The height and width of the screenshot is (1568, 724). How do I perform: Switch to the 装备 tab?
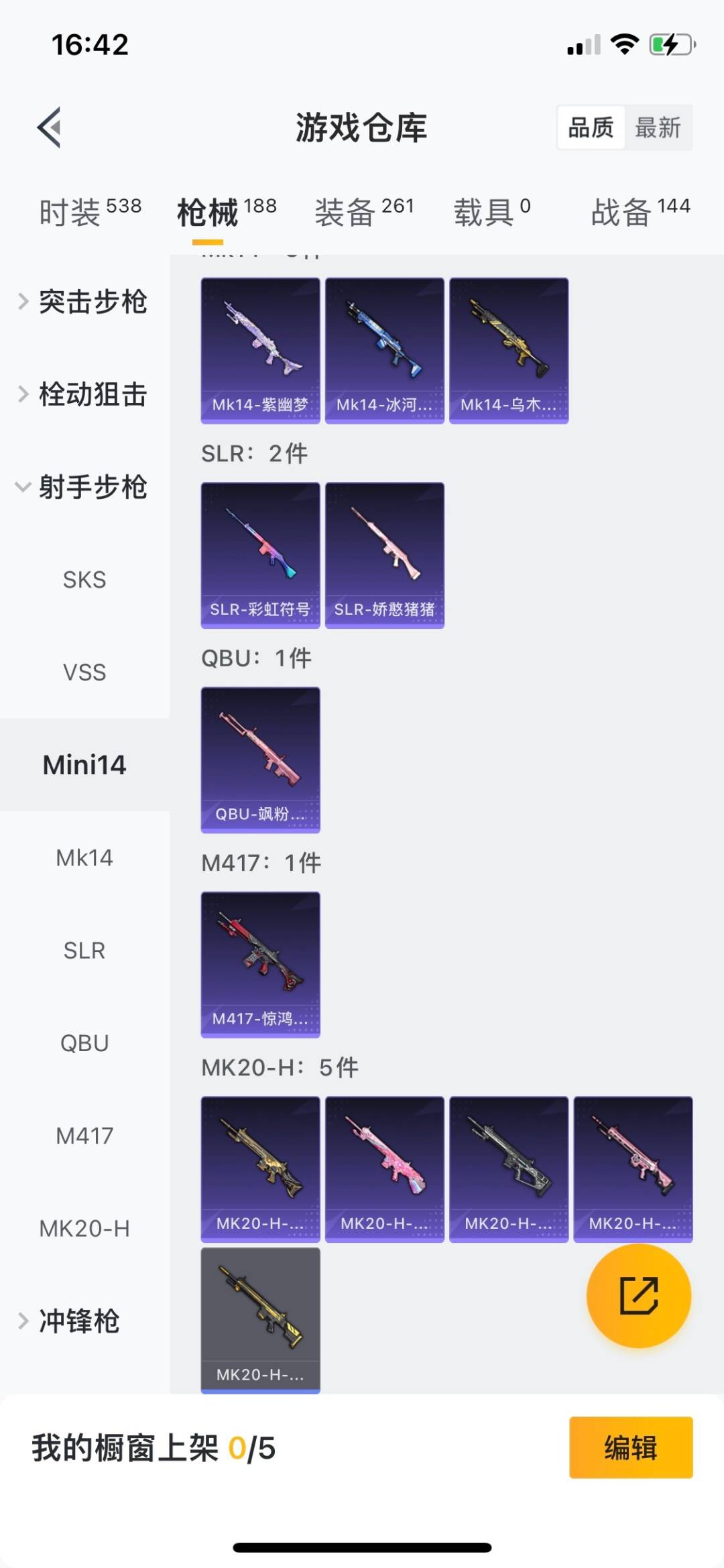pos(364,212)
